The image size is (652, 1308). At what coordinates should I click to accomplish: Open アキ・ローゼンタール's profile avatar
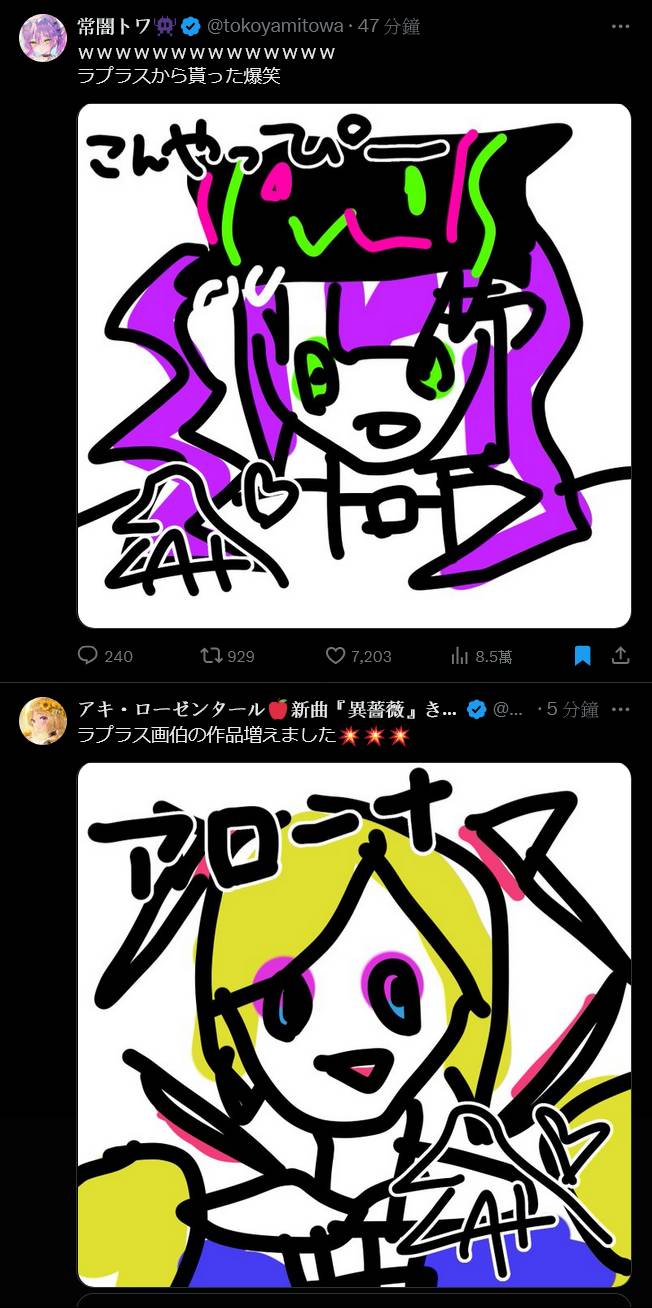click(x=43, y=721)
